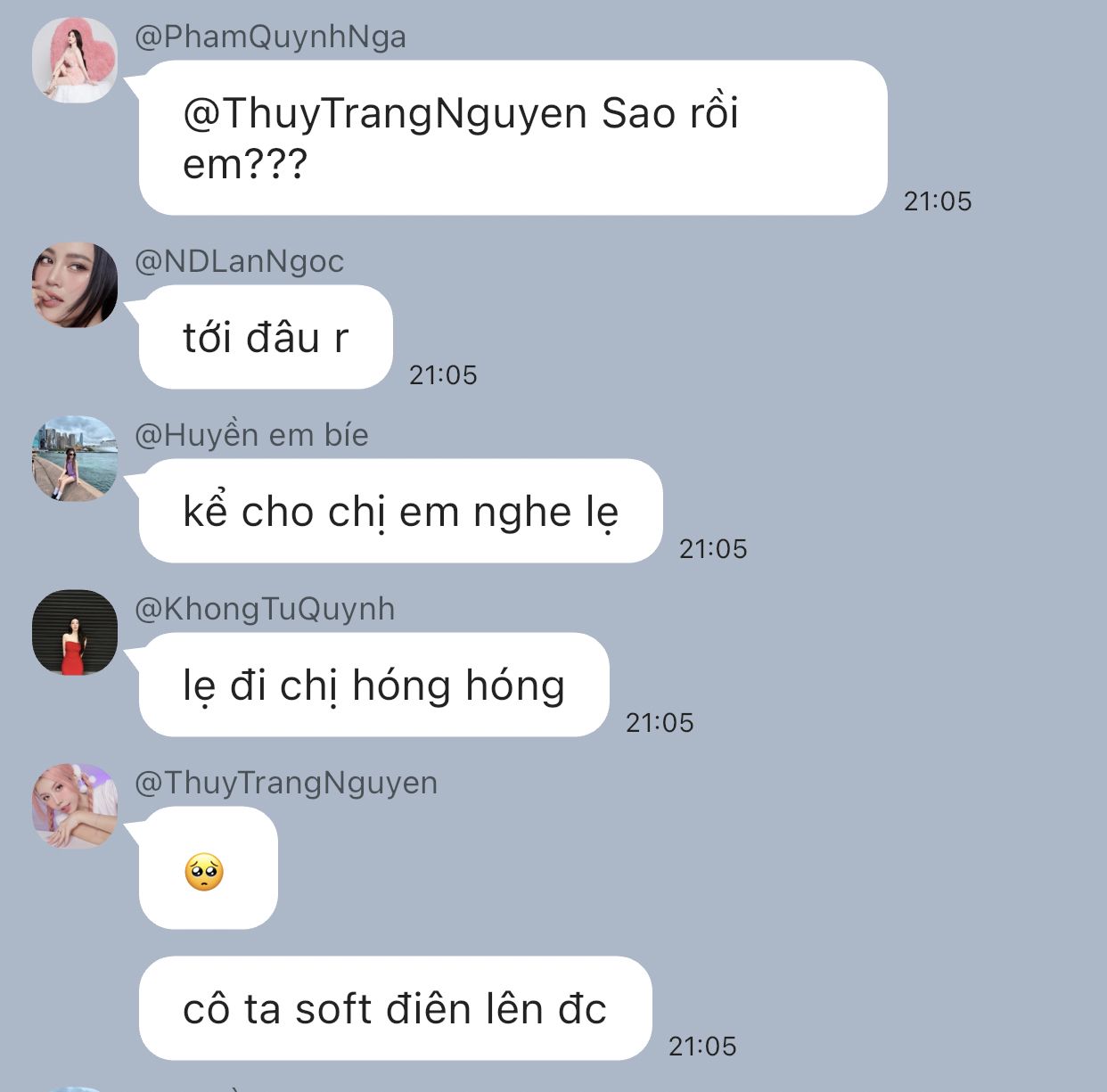Open PhamQuynhNga's profile avatar
The height and width of the screenshot is (1092, 1107).
point(75,60)
